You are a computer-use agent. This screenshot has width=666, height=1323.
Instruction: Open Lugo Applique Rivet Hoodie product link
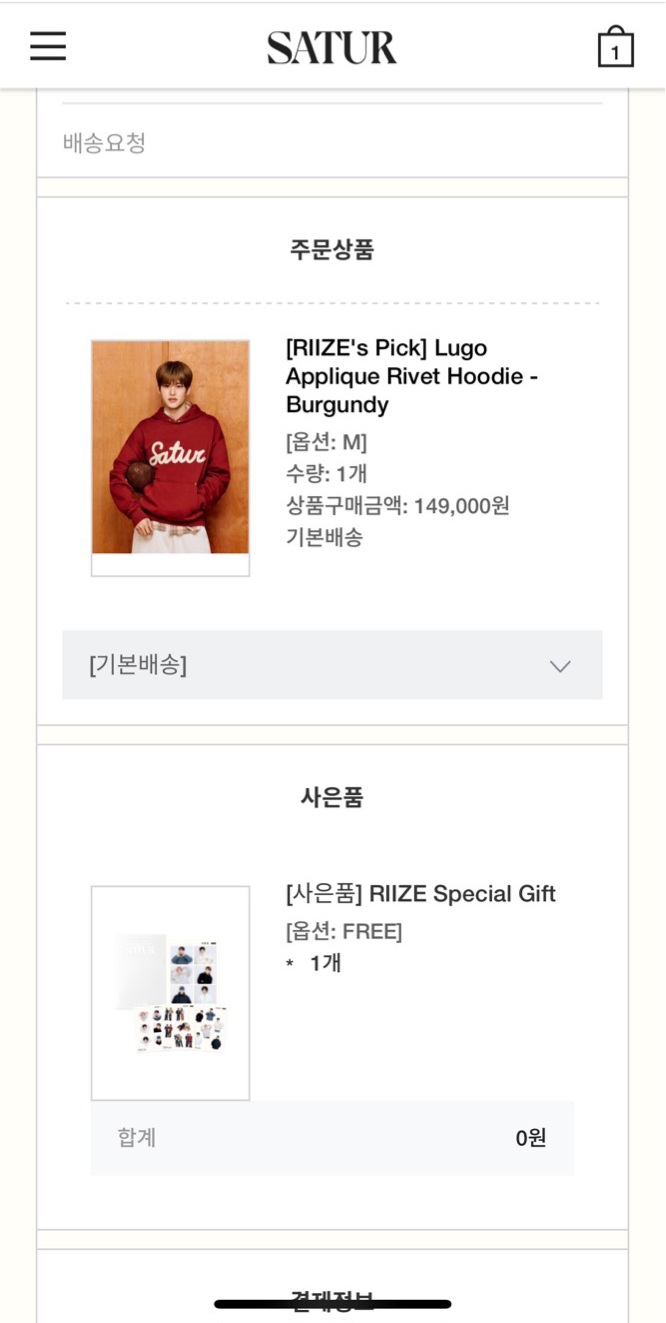coord(411,376)
